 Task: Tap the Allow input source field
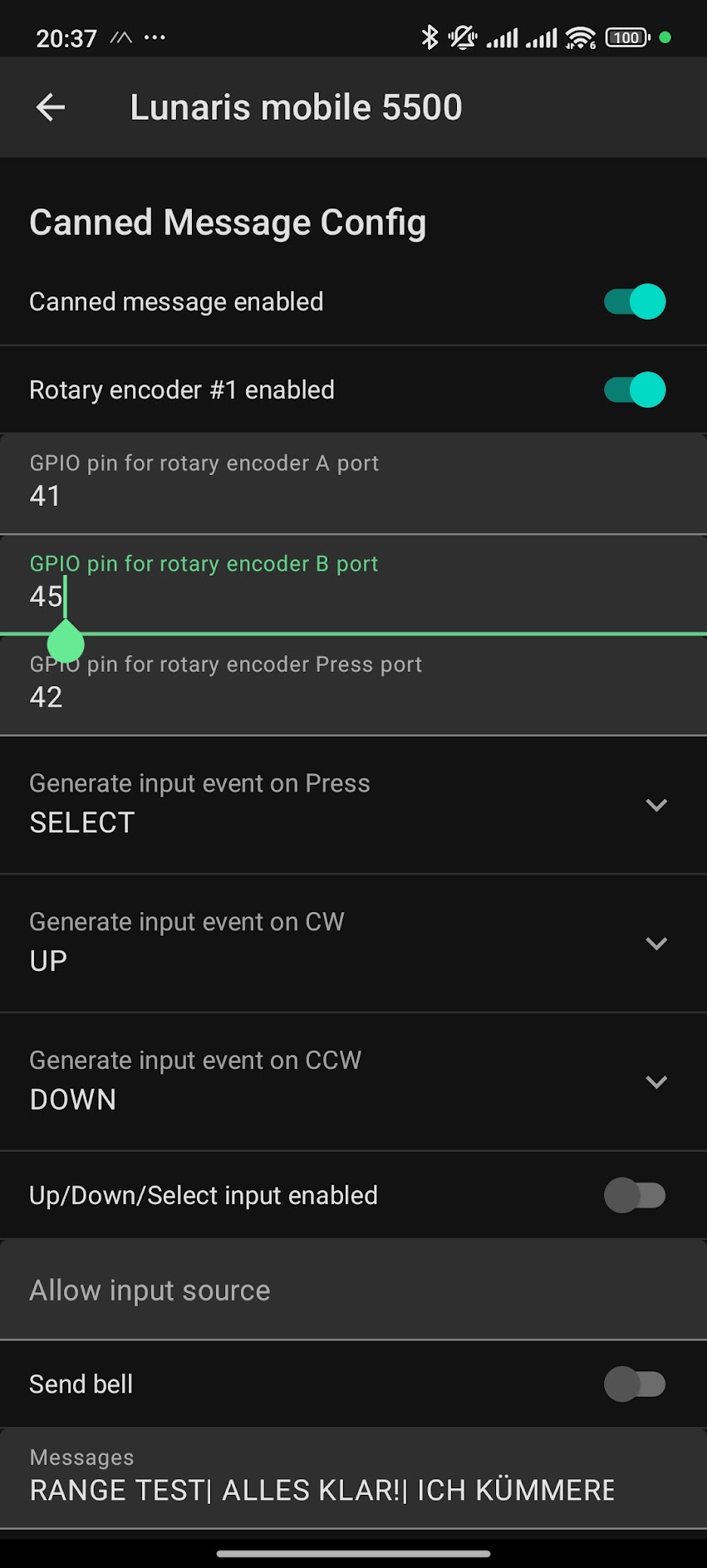pyautogui.click(x=353, y=1290)
